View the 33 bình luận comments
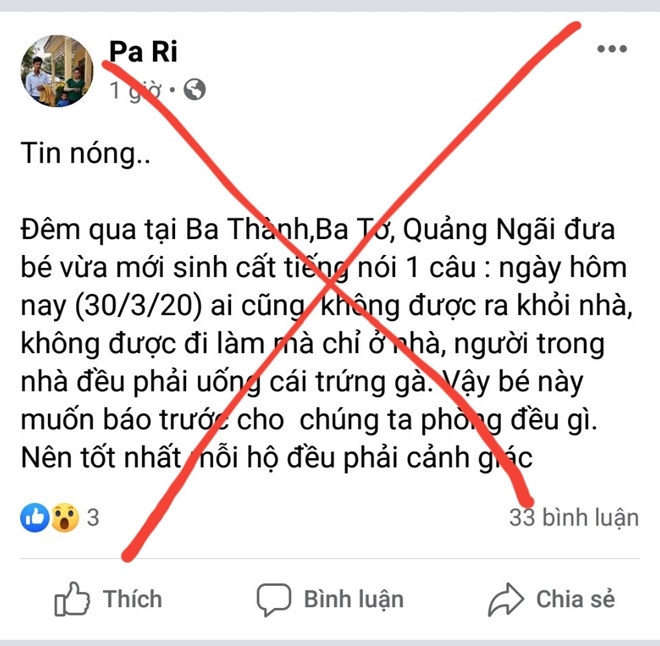 coord(573,517)
